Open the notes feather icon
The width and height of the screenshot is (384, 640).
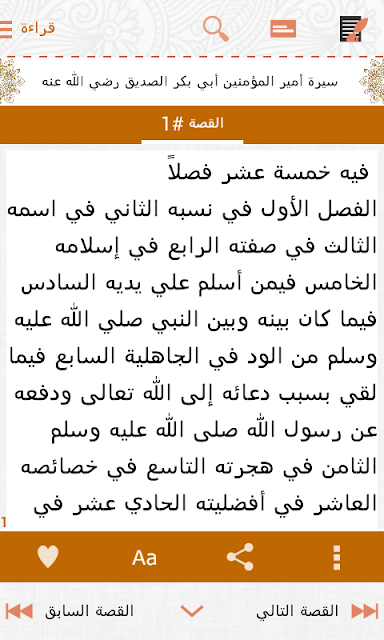click(353, 29)
